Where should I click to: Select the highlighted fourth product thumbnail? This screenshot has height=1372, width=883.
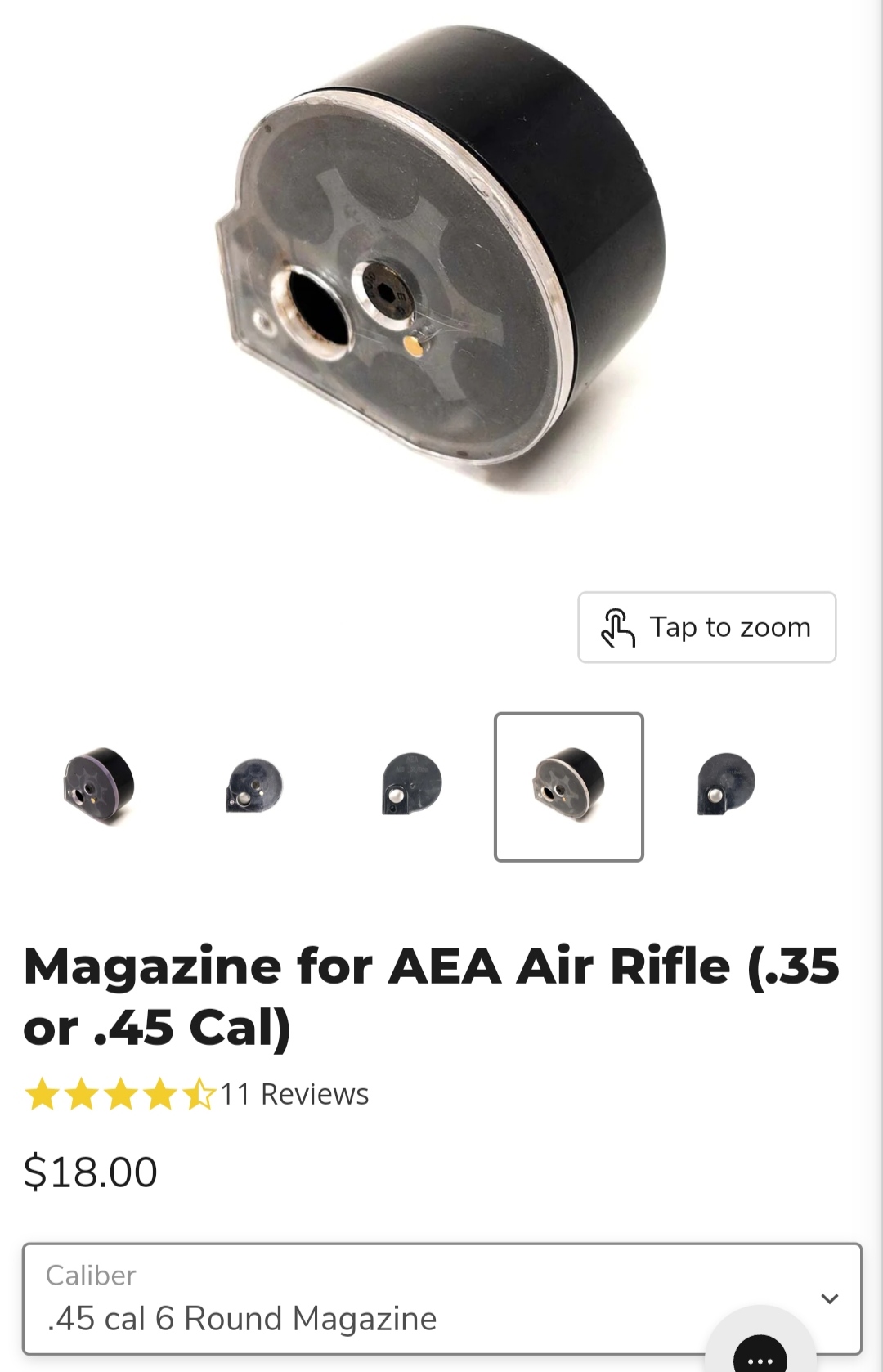click(x=569, y=787)
